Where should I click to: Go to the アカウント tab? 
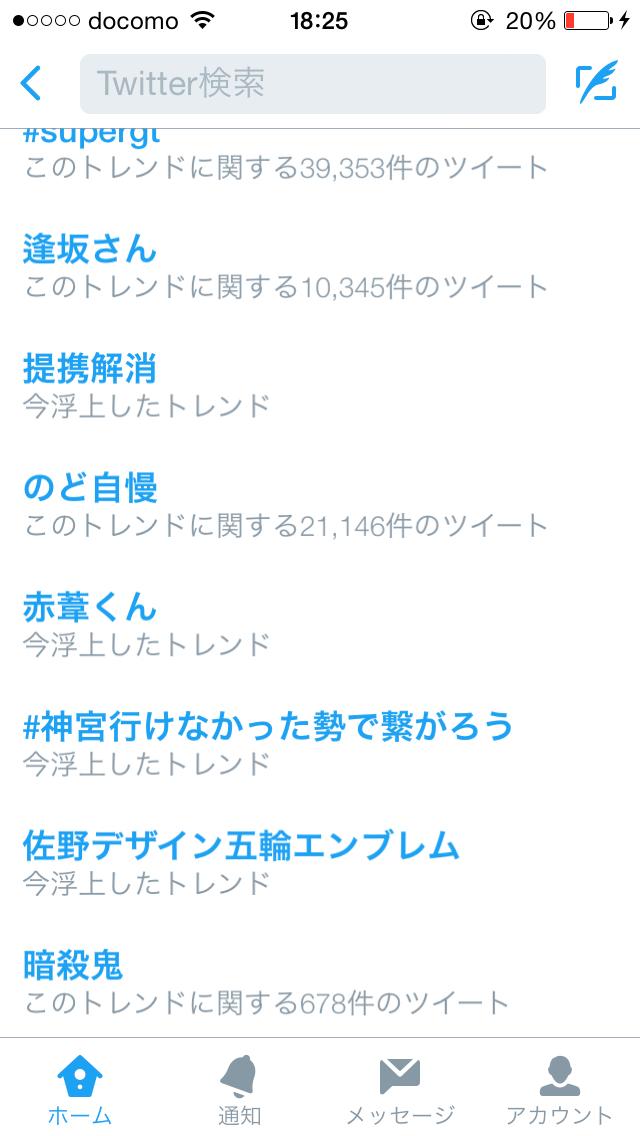tap(559, 1090)
